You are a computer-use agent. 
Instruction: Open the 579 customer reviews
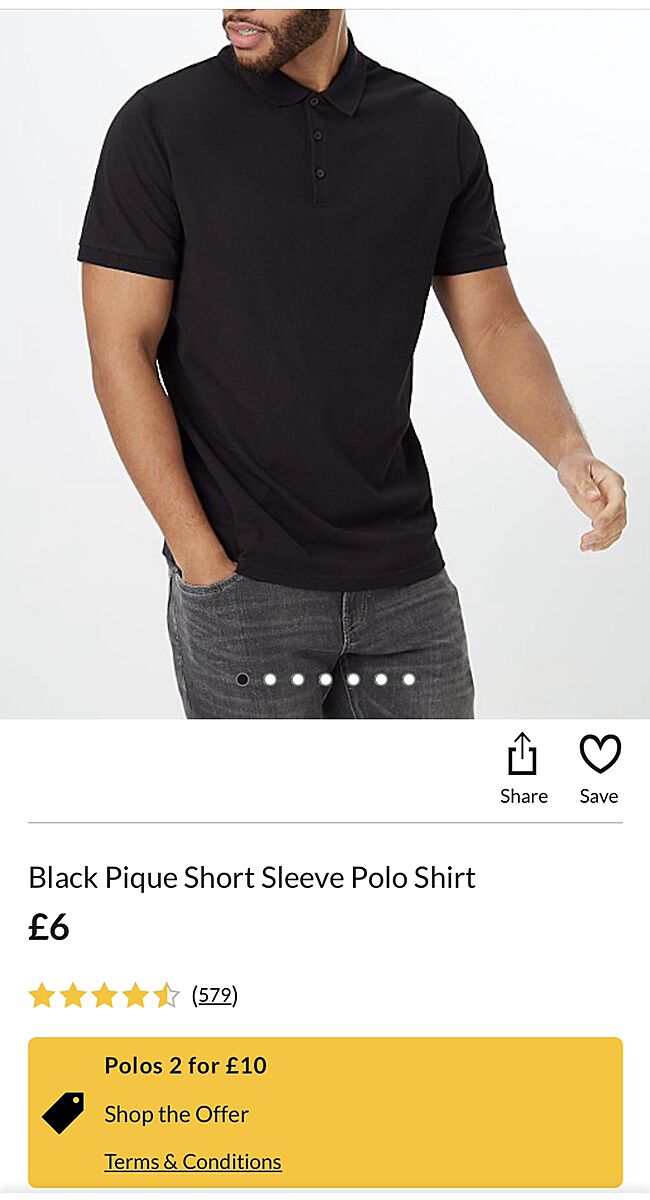(x=214, y=995)
